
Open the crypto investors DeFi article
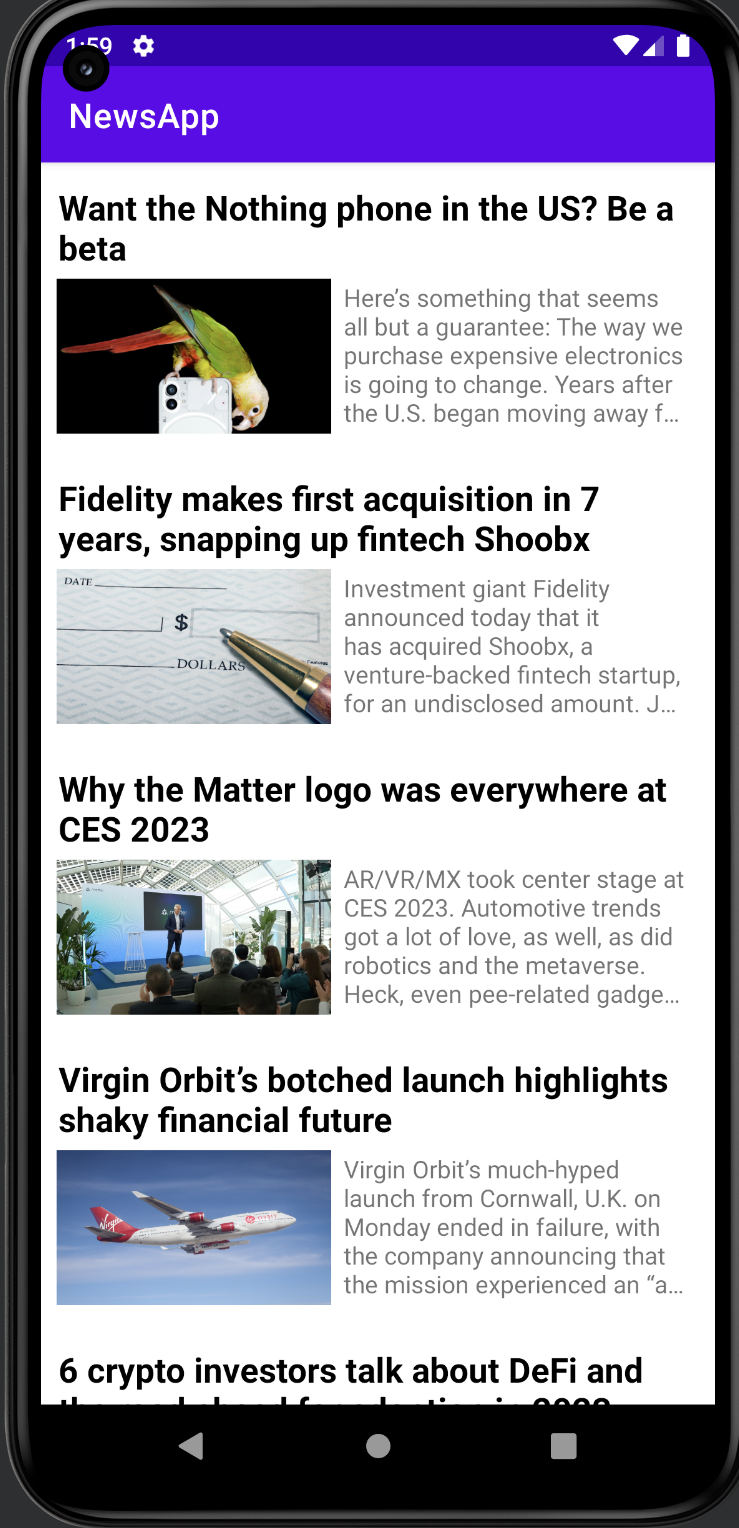(350, 1374)
